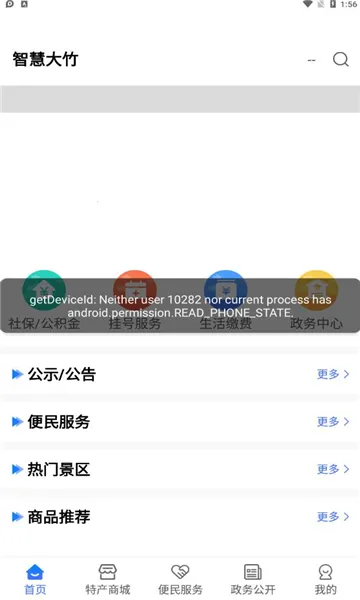360x600 pixels.
Task: Open 社保/公积金 service
Action: coord(44,301)
